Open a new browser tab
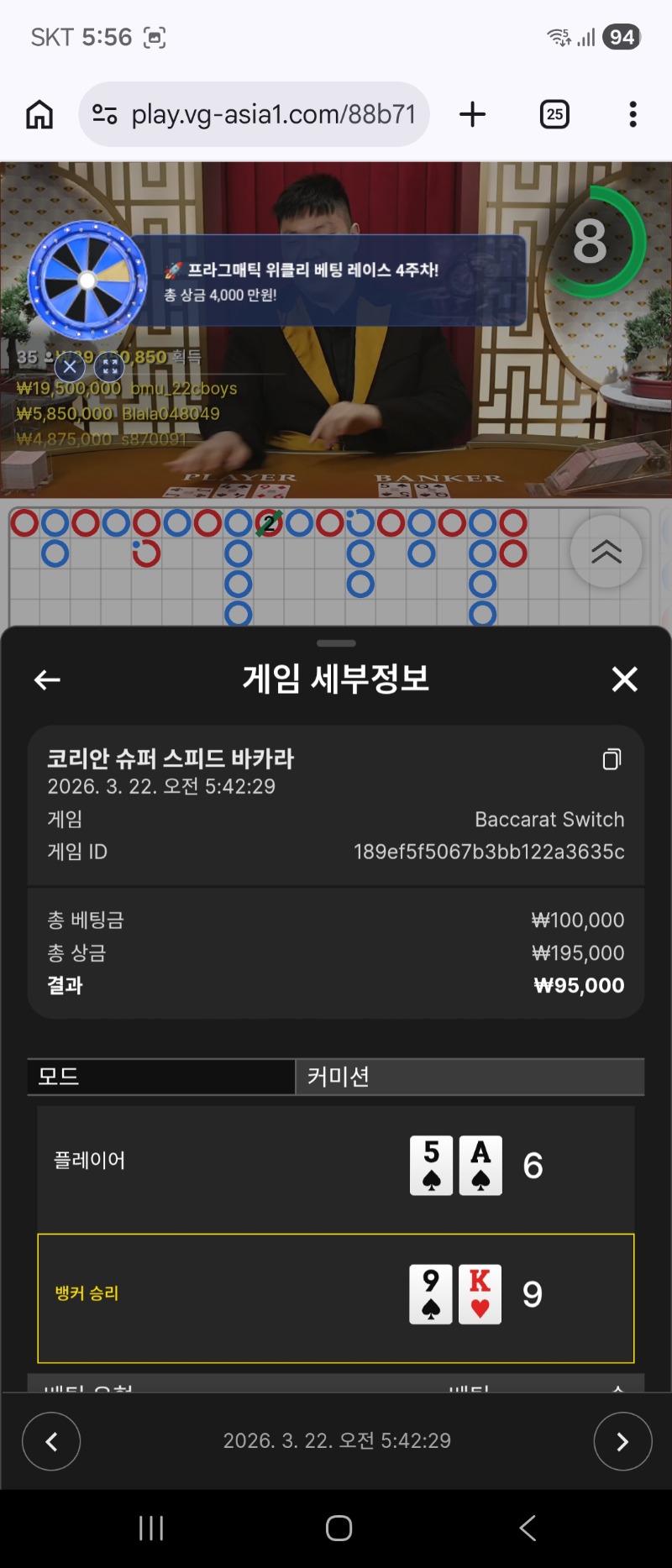Image resolution: width=672 pixels, height=1568 pixels. pos(473,114)
